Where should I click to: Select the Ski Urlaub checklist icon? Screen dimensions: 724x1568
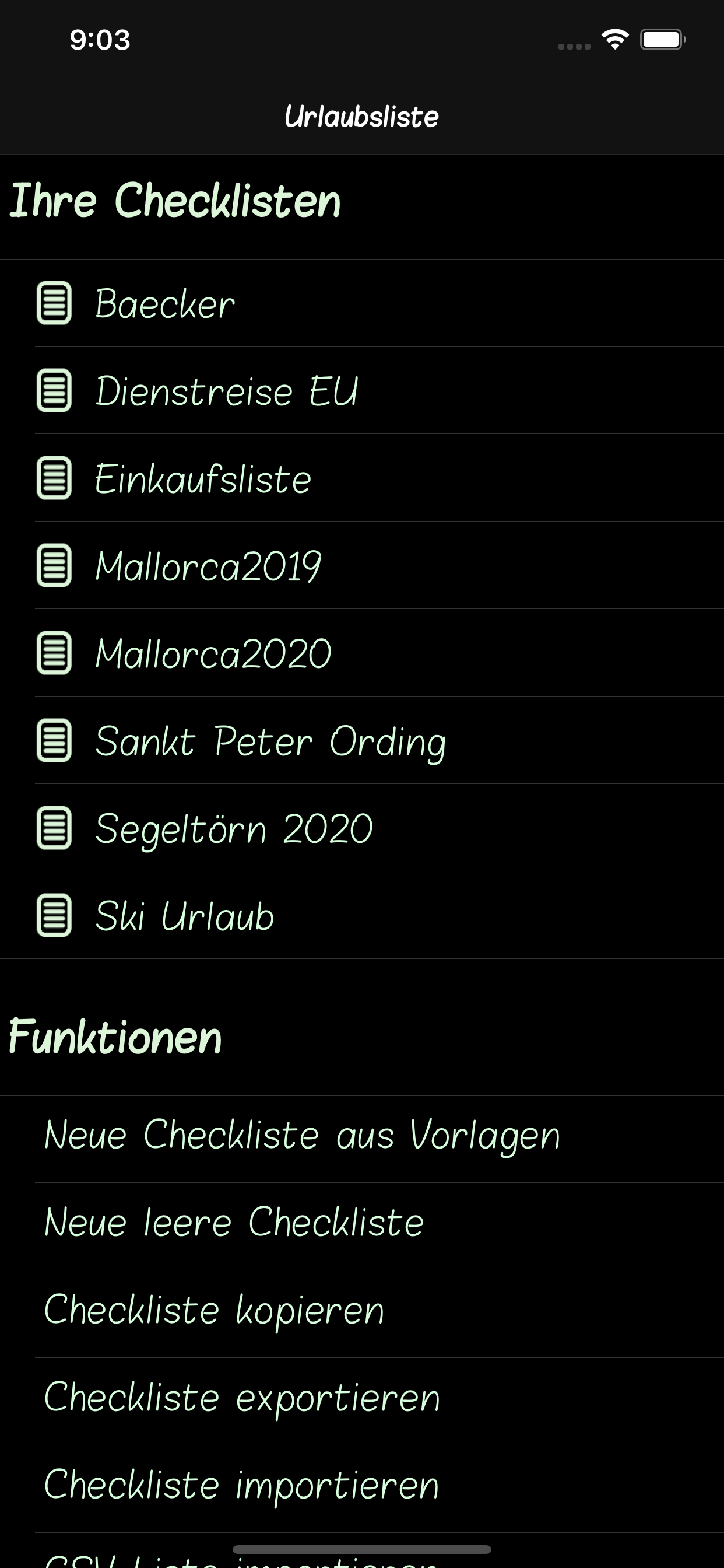pyautogui.click(x=54, y=916)
